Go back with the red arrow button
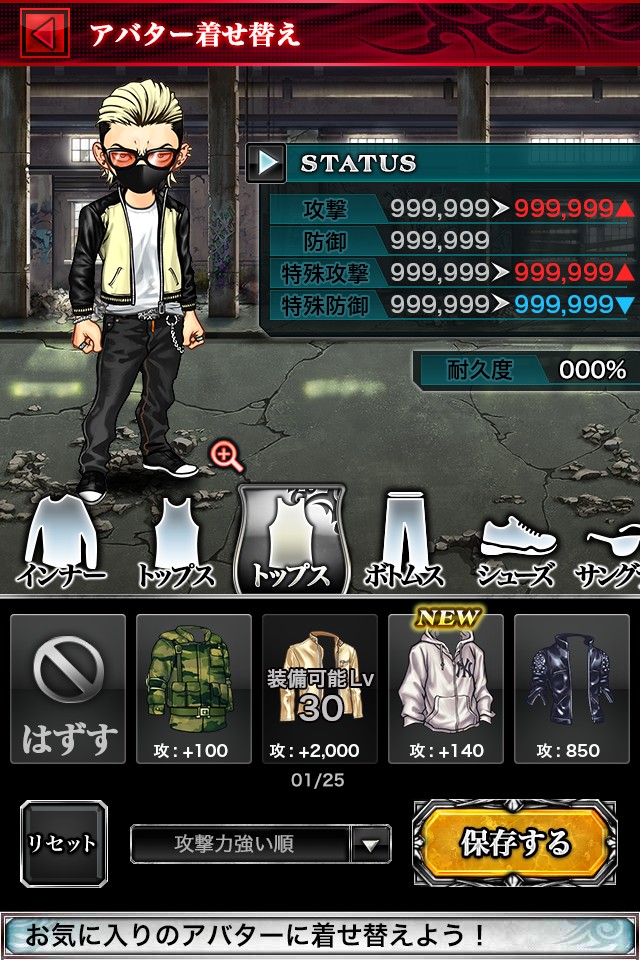Image resolution: width=640 pixels, height=960 pixels. [45, 34]
